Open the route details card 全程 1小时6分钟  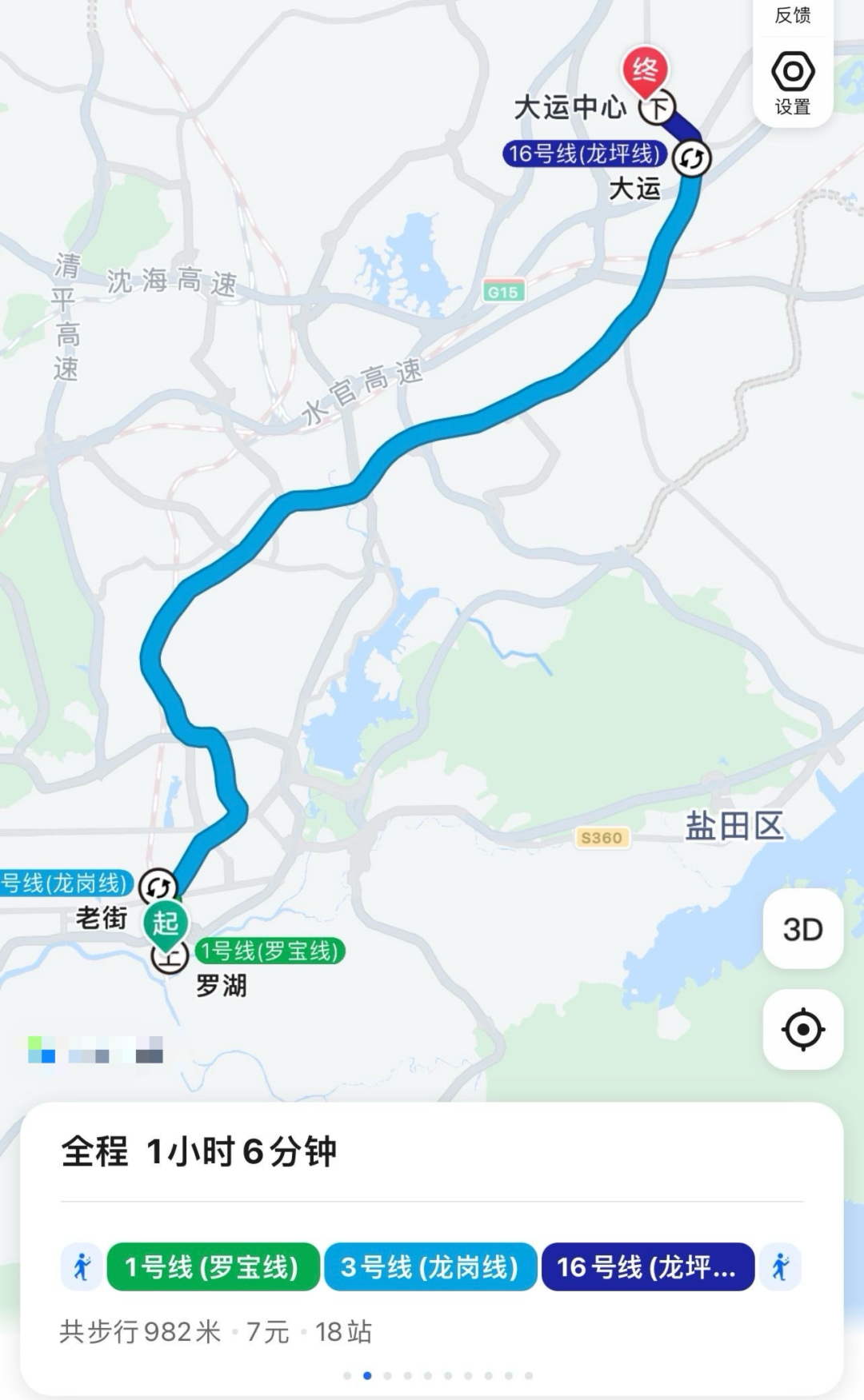pyautogui.click(x=199, y=1151)
